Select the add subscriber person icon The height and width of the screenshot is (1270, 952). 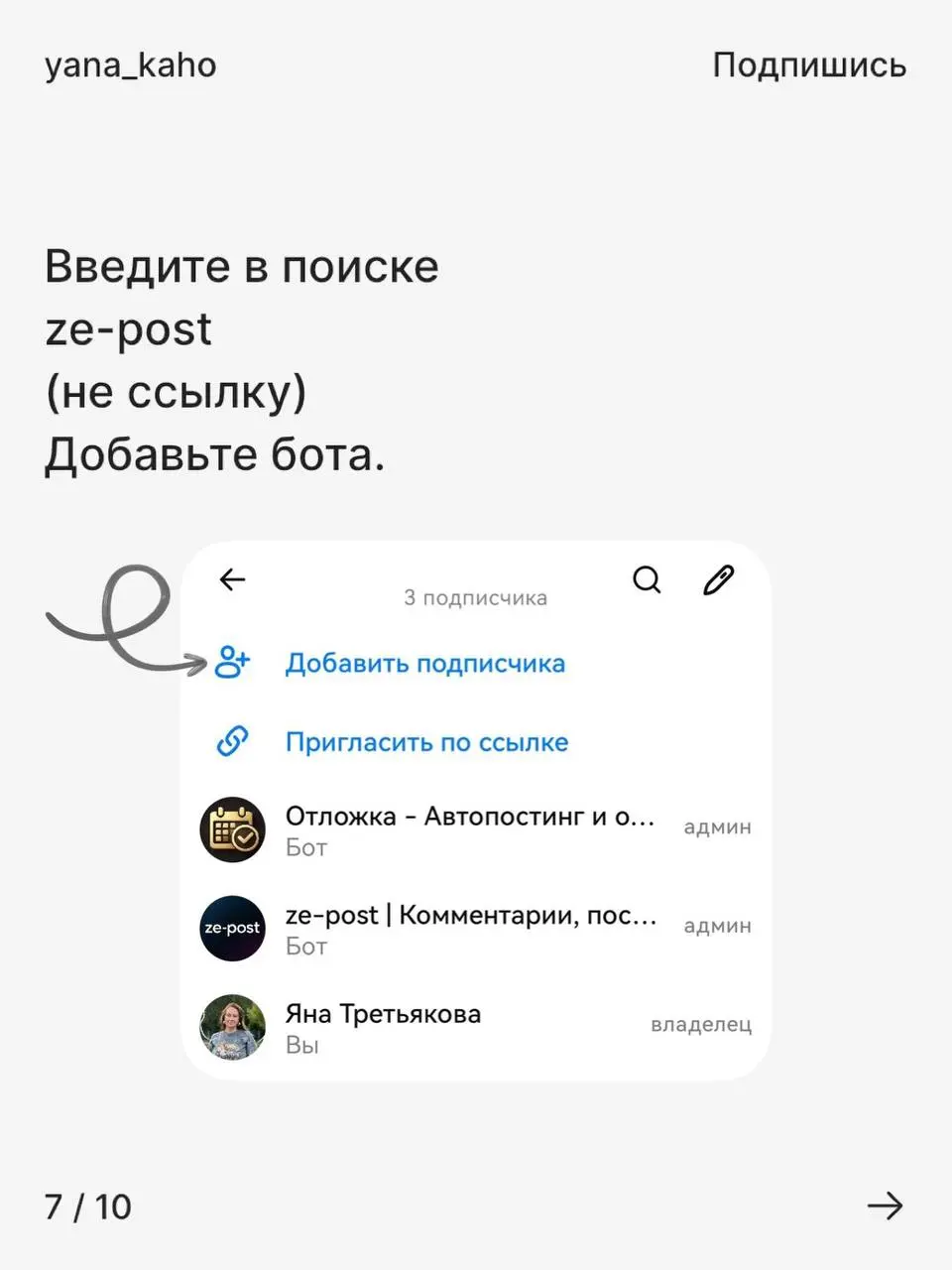[x=231, y=663]
